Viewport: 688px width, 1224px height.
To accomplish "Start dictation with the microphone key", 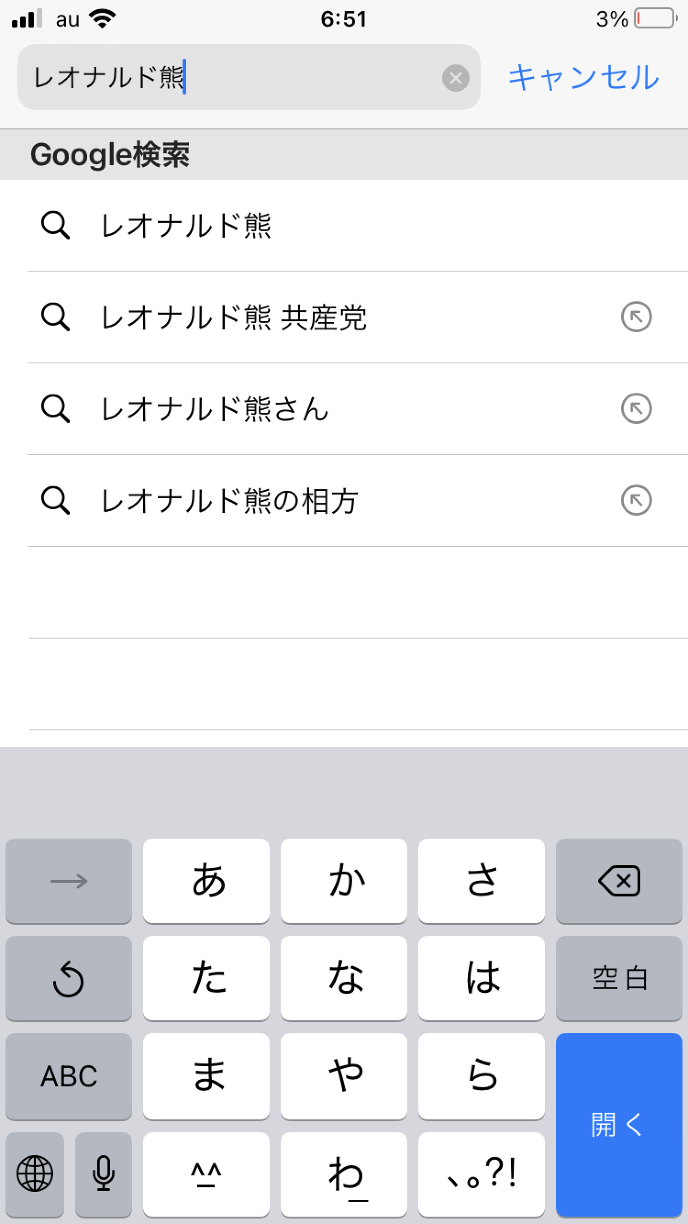I will click(x=103, y=1173).
